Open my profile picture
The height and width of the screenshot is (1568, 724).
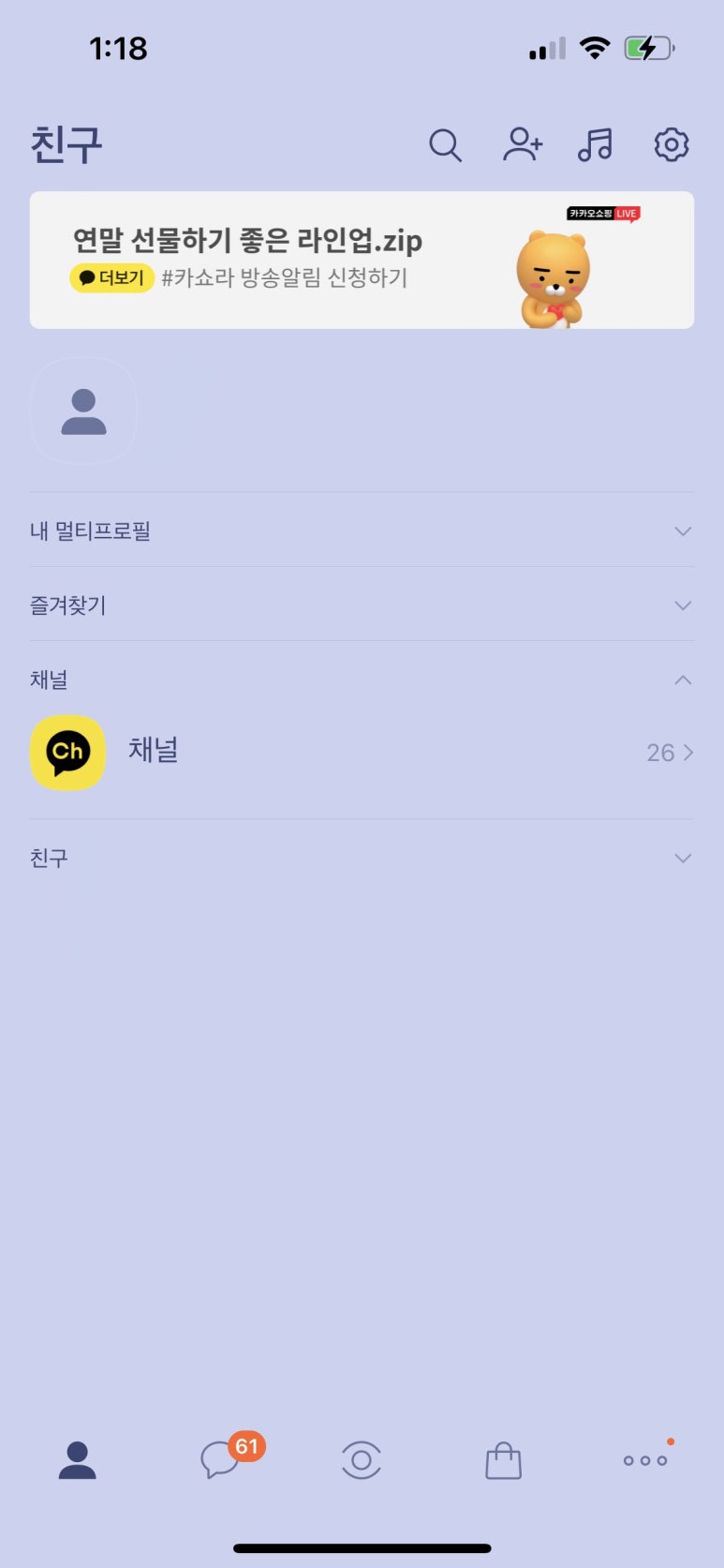[x=83, y=411]
